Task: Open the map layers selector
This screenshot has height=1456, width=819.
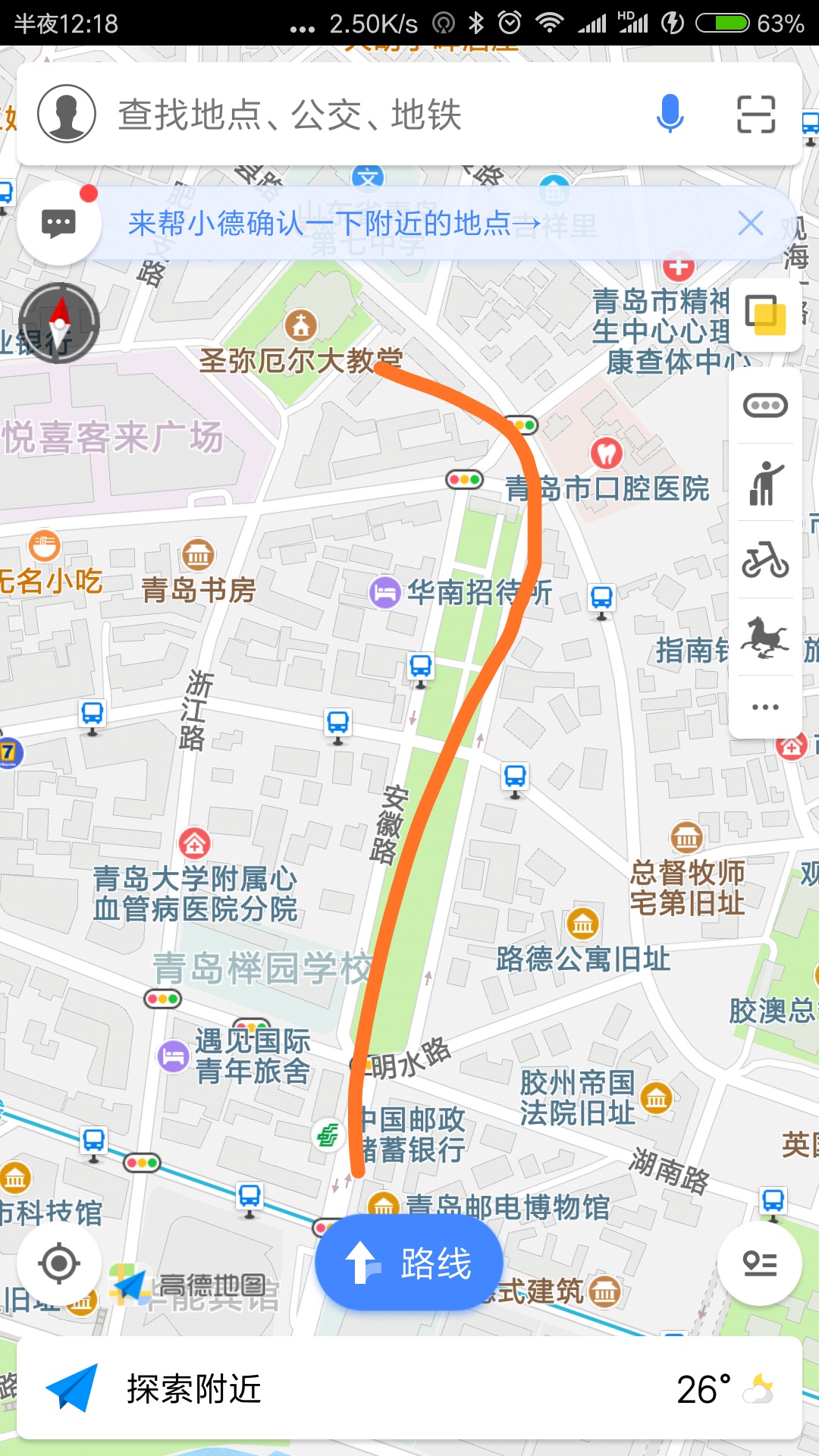Action: click(765, 315)
